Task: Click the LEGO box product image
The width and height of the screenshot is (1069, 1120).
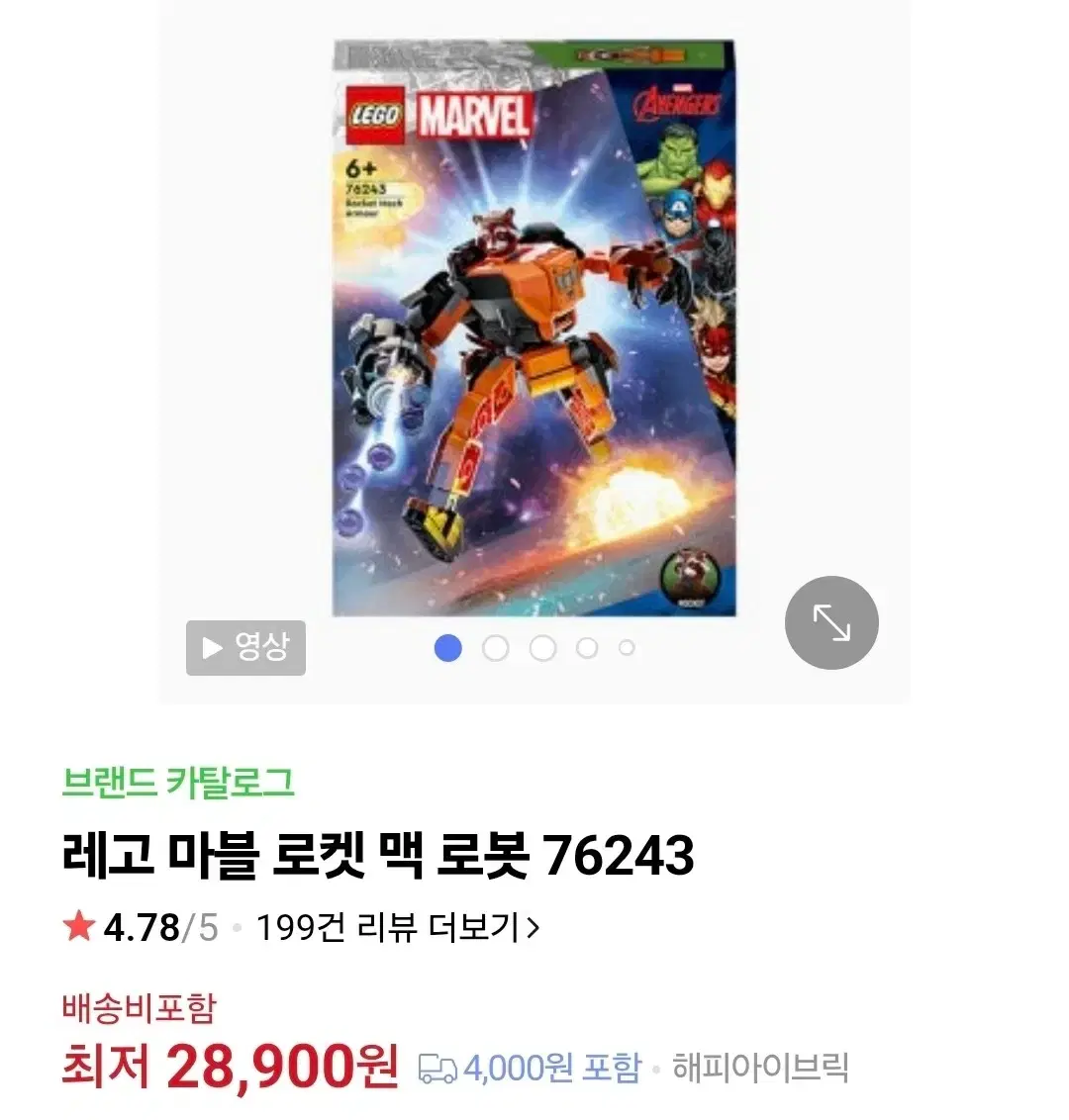Action: tap(534, 327)
